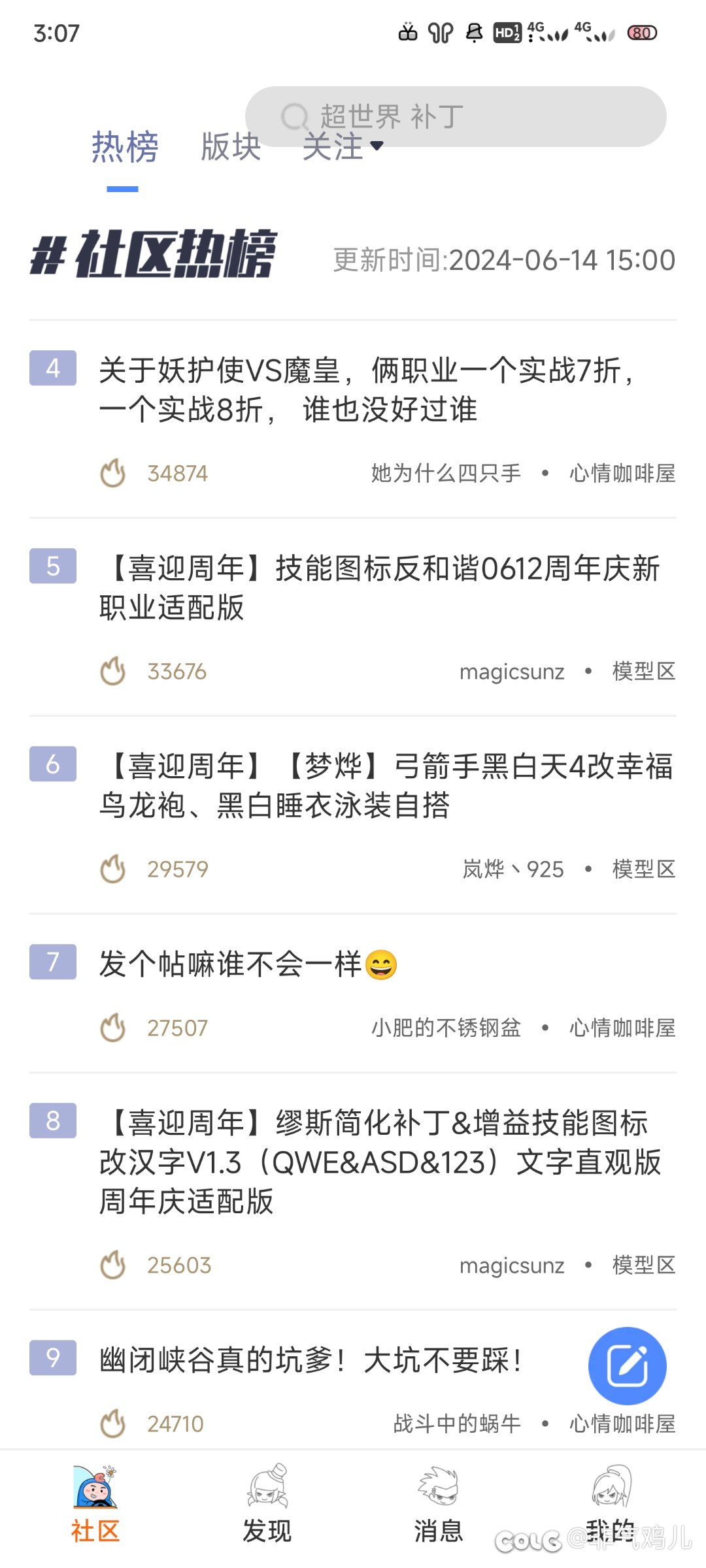The image size is (706, 1568).
Task: Open post 技能图标反和谐0612周年庆新职业适配版
Action: click(x=379, y=587)
